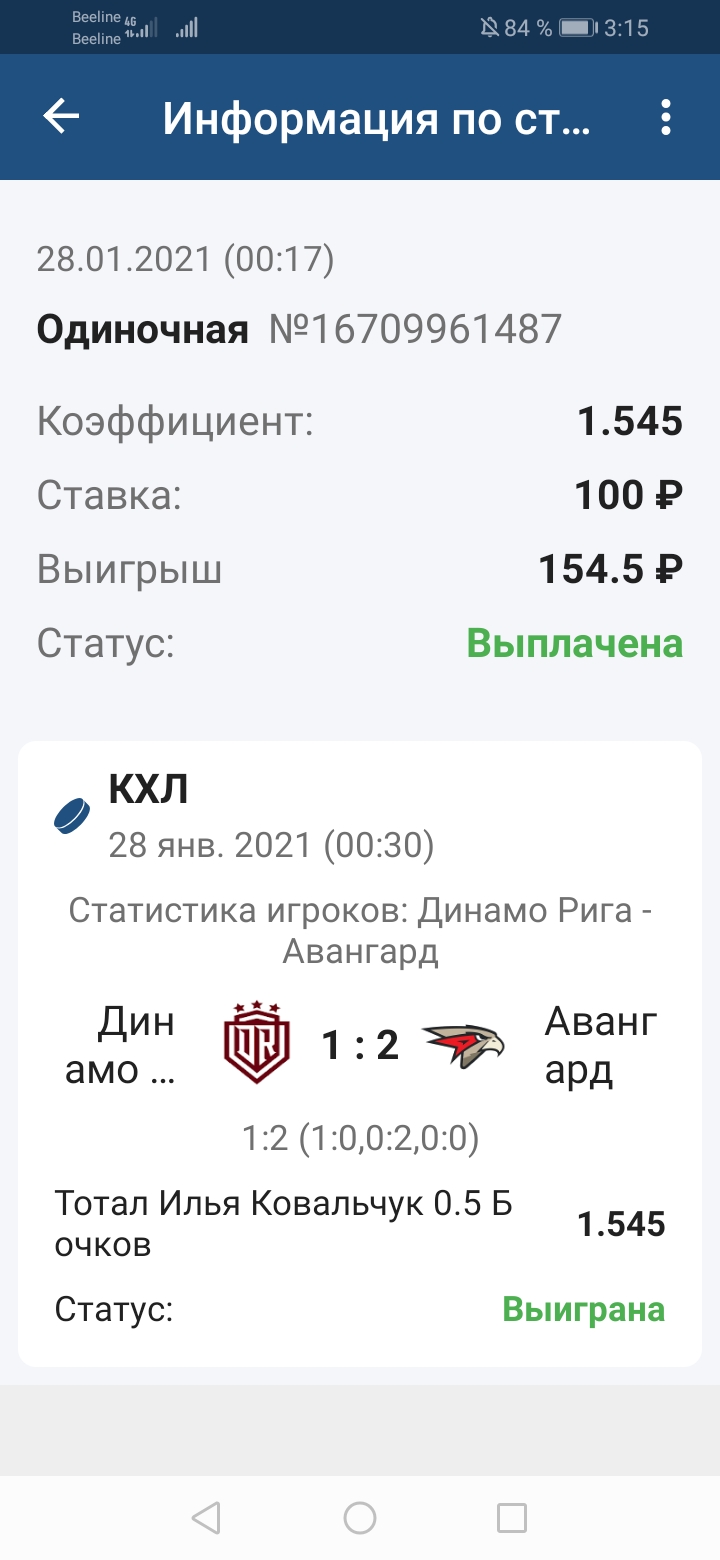This screenshot has width=720, height=1560.
Task: Show recent apps with the square button
Action: 512,1518
